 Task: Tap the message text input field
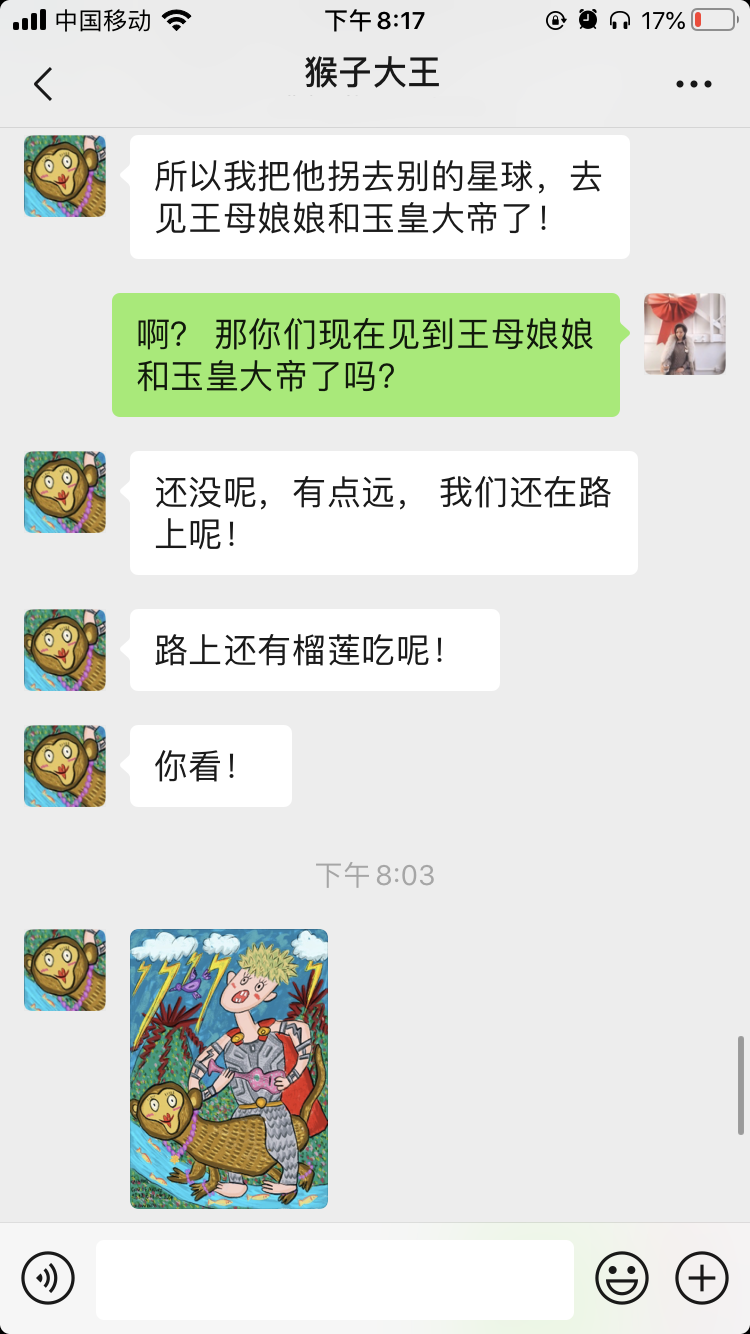point(334,1278)
